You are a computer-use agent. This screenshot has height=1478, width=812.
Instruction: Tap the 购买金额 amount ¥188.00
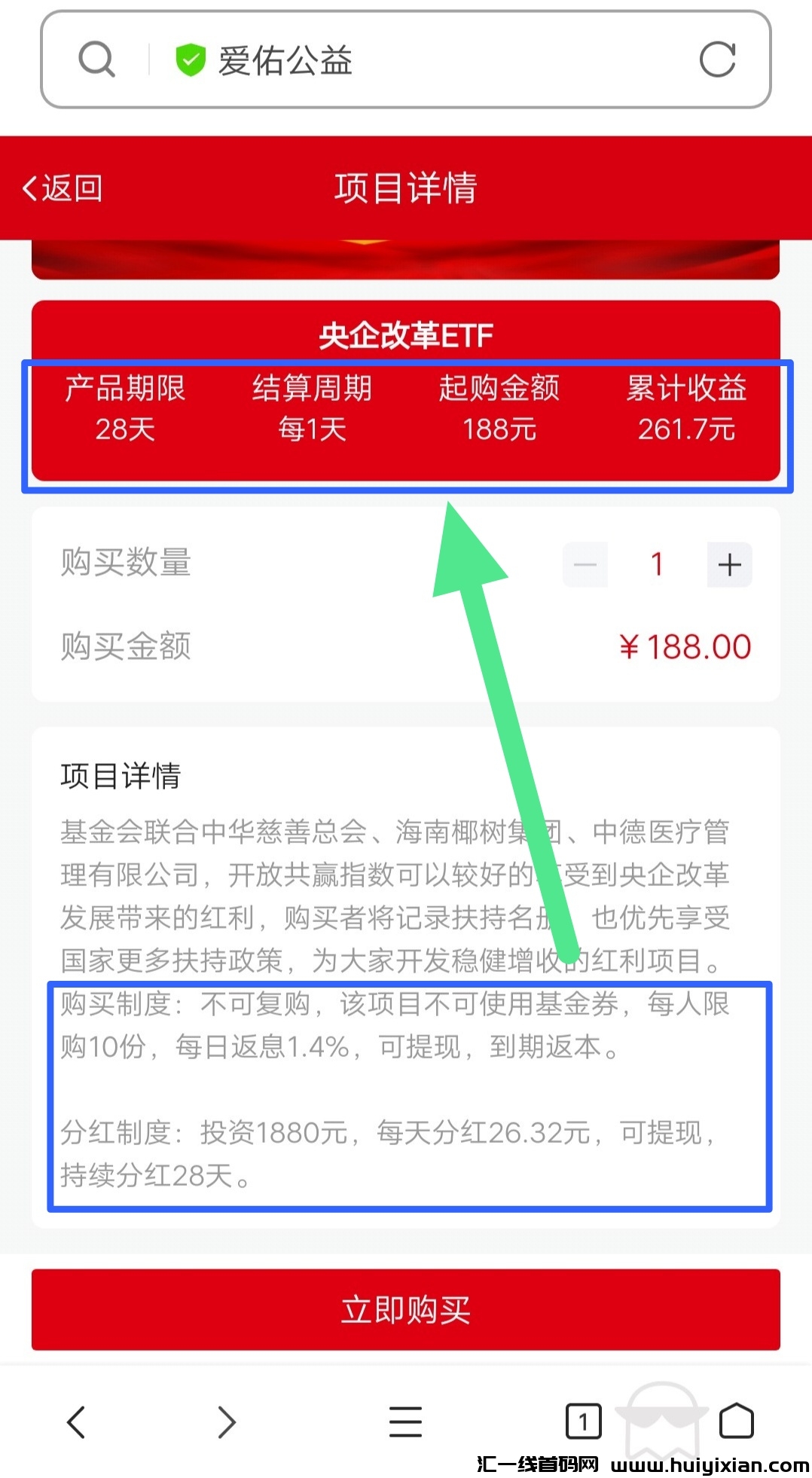click(686, 646)
